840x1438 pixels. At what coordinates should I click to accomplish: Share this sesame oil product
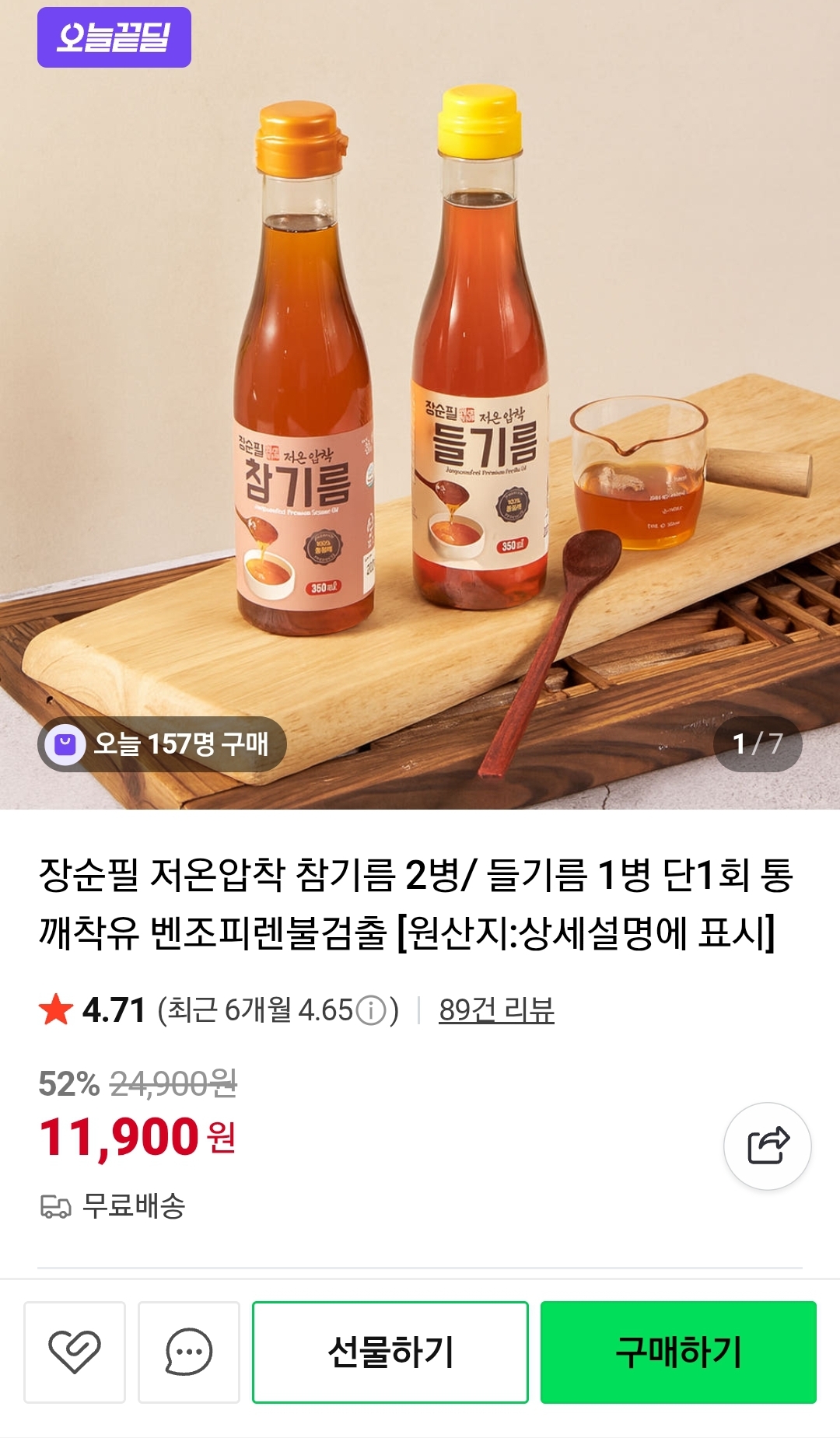(x=767, y=1146)
